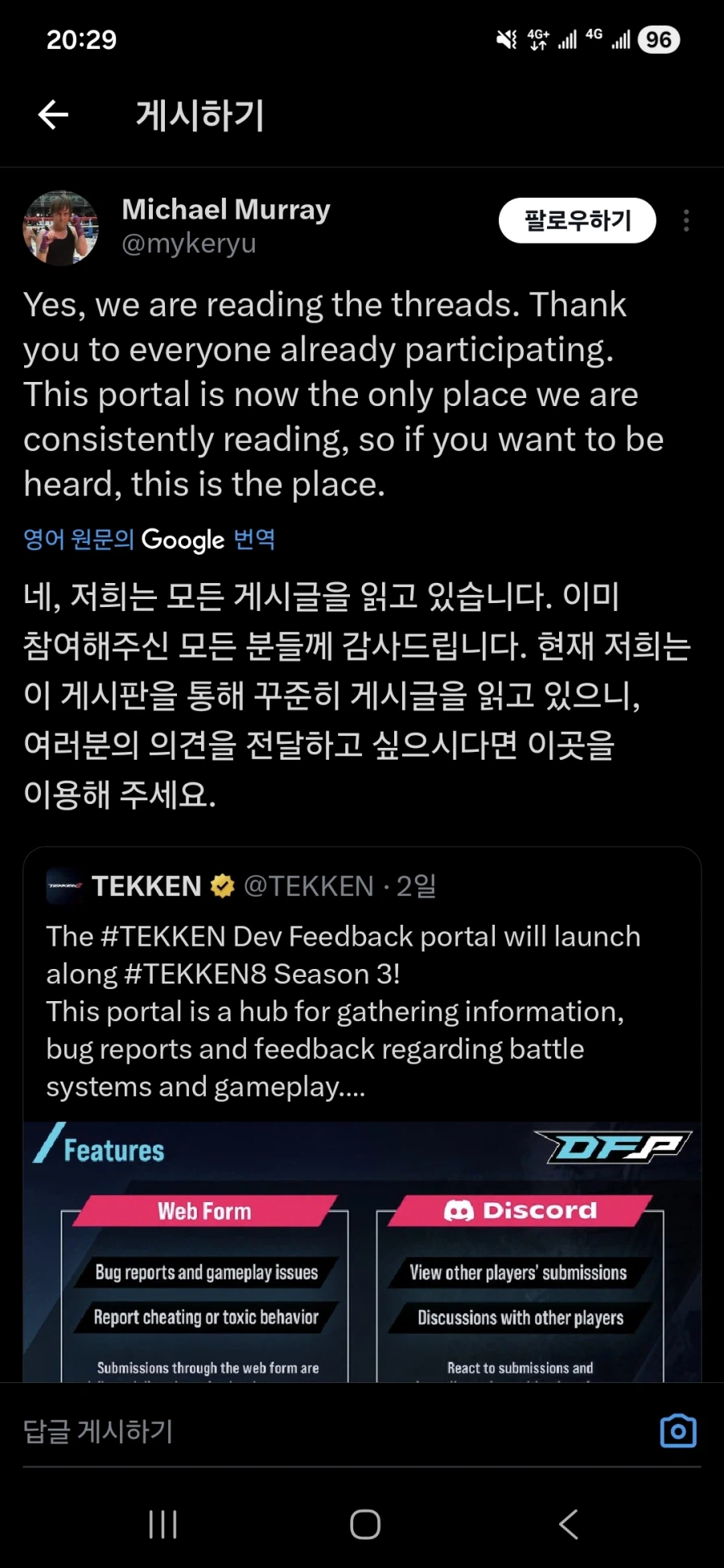Go to the home screen
This screenshot has width=724, height=1568.
[364, 1524]
